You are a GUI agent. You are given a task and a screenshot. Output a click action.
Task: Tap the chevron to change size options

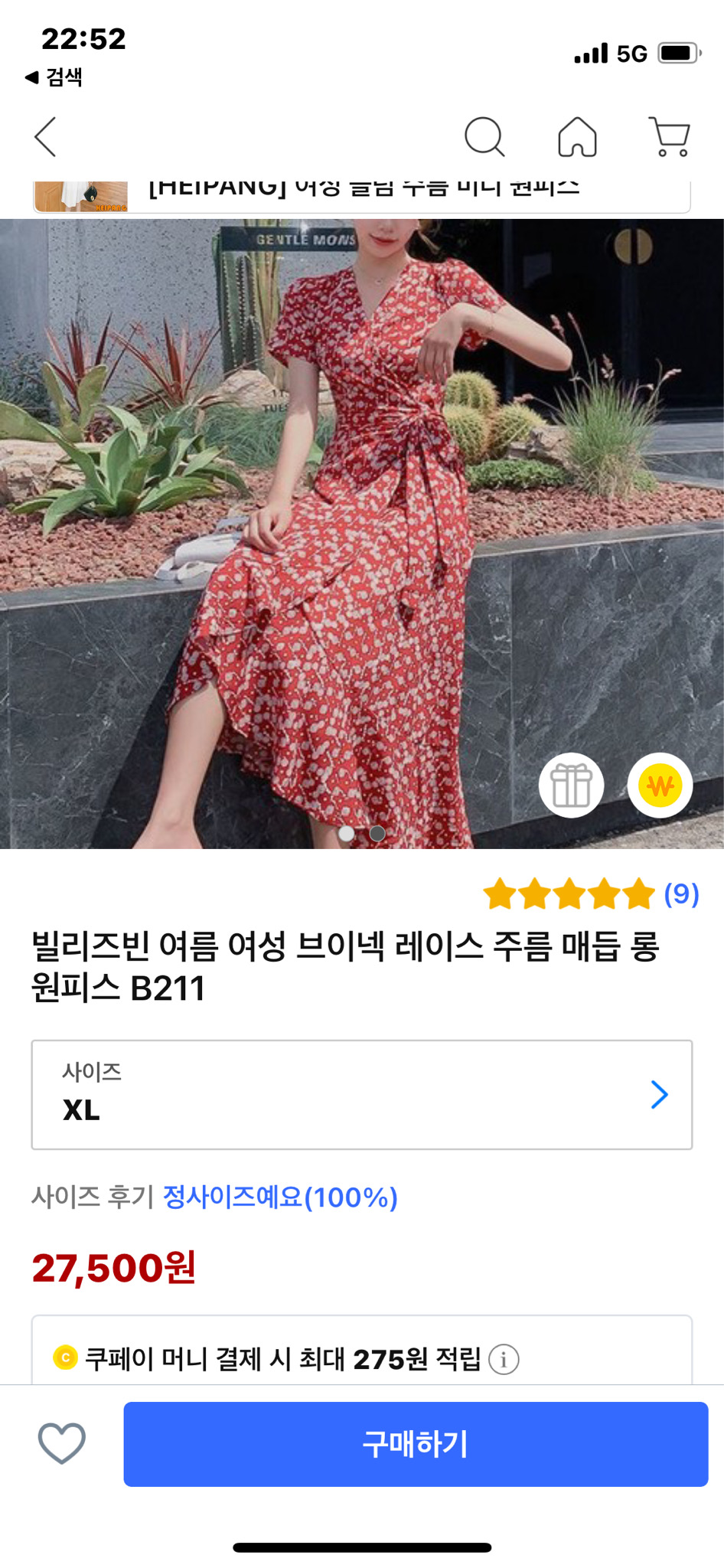[x=657, y=1095]
